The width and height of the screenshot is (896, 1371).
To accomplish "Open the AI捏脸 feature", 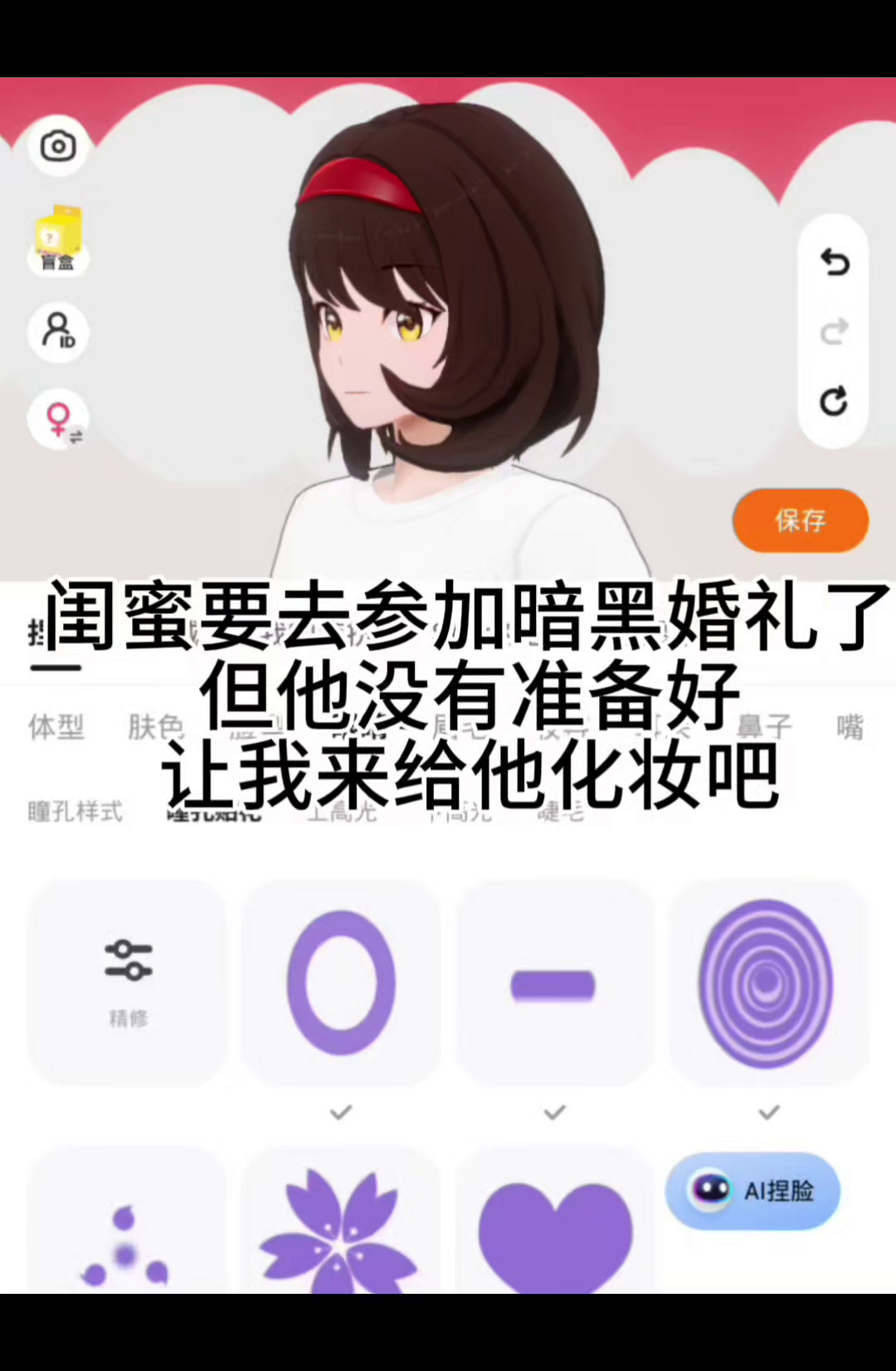I will (x=753, y=1191).
